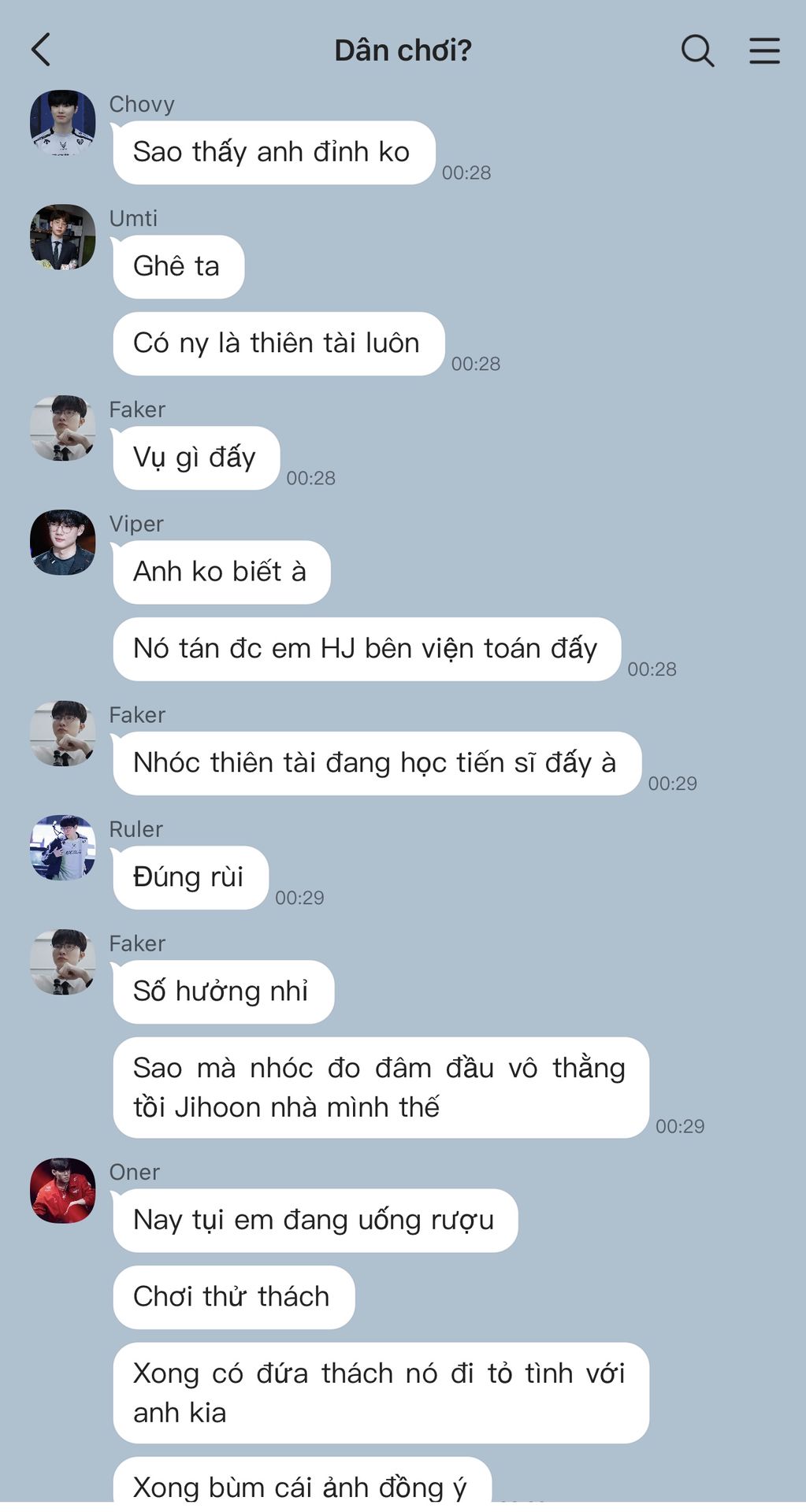Open Viper's profile avatar
The height and width of the screenshot is (1512, 806).
tap(63, 543)
